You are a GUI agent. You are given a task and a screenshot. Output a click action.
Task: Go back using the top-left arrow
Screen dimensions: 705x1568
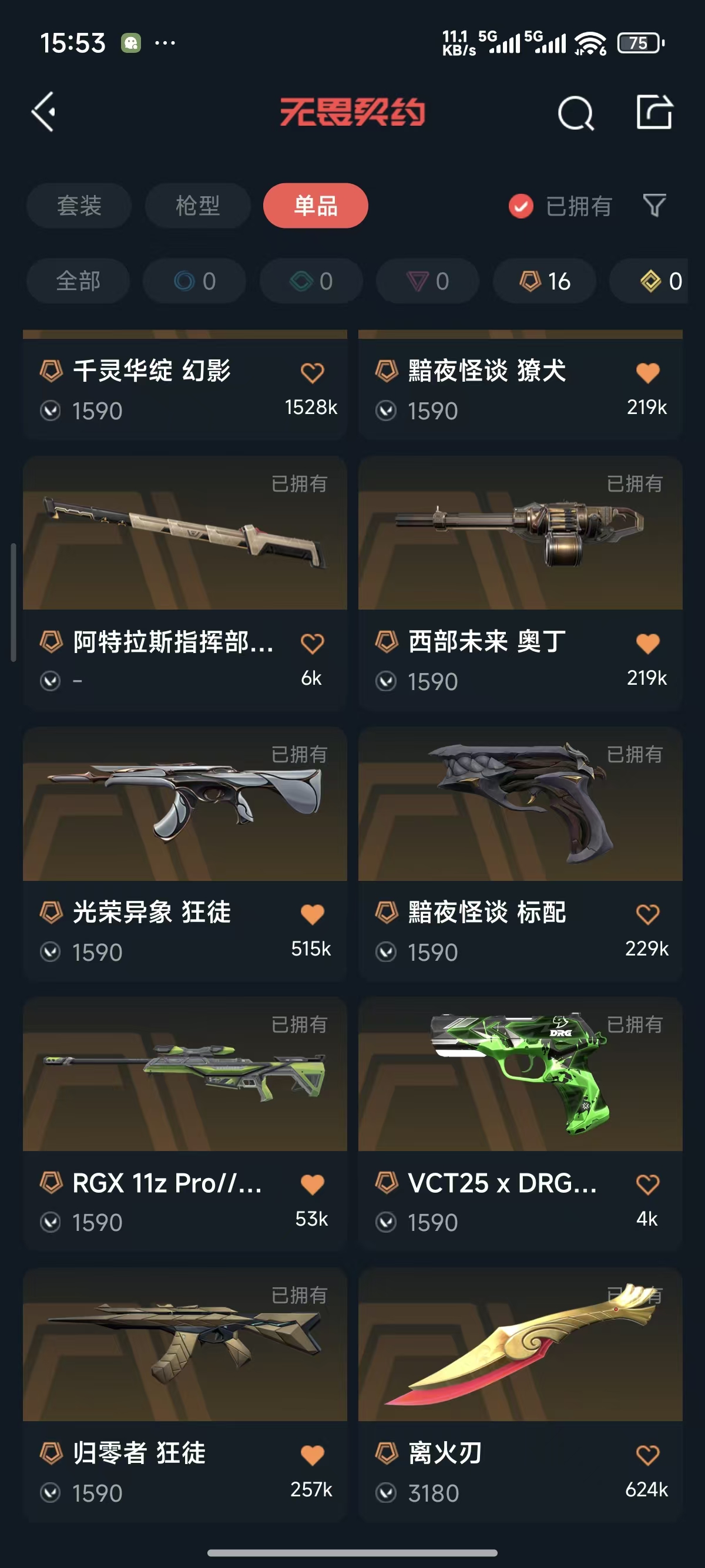[44, 112]
